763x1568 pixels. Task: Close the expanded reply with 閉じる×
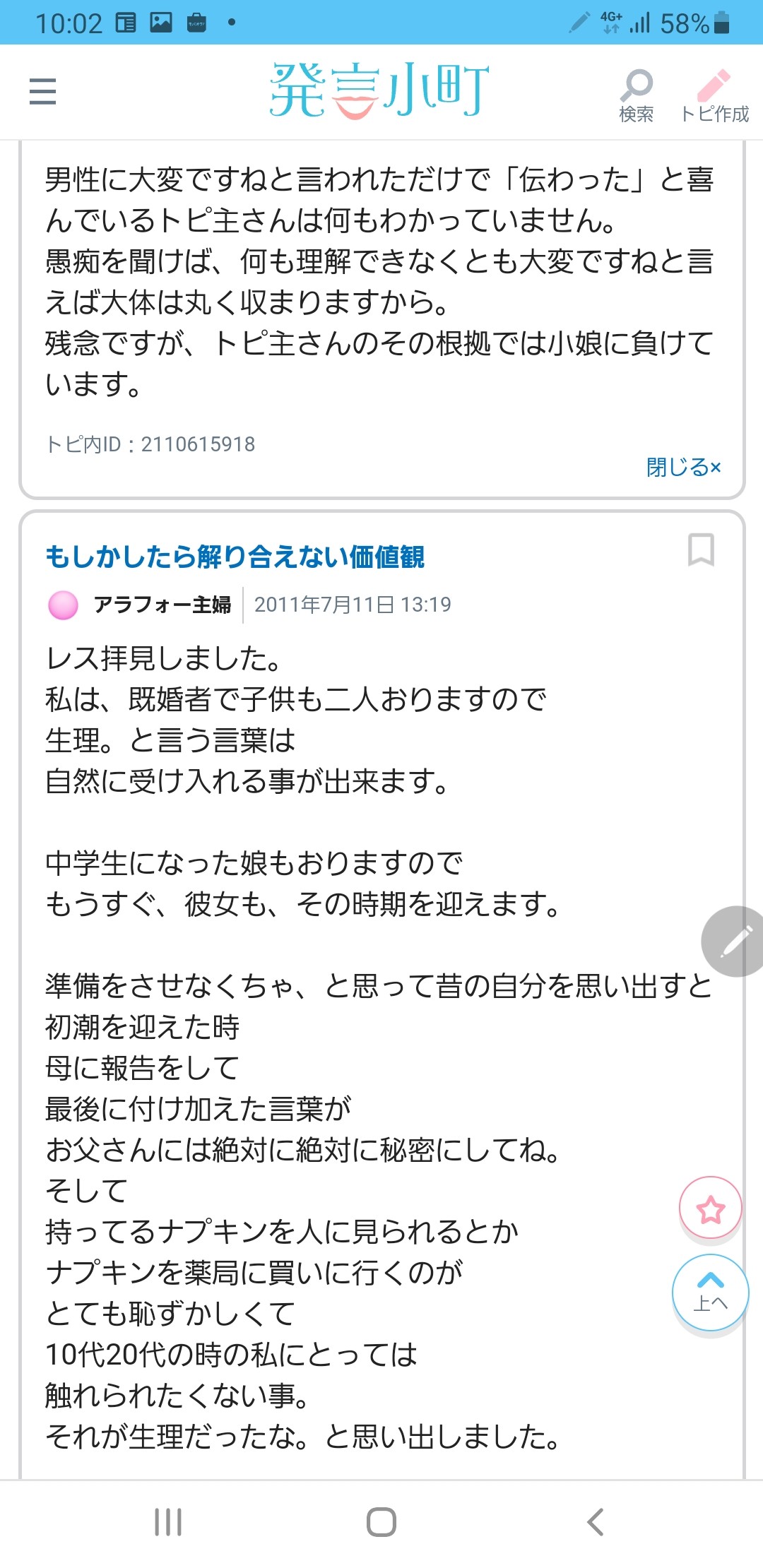pos(683,467)
